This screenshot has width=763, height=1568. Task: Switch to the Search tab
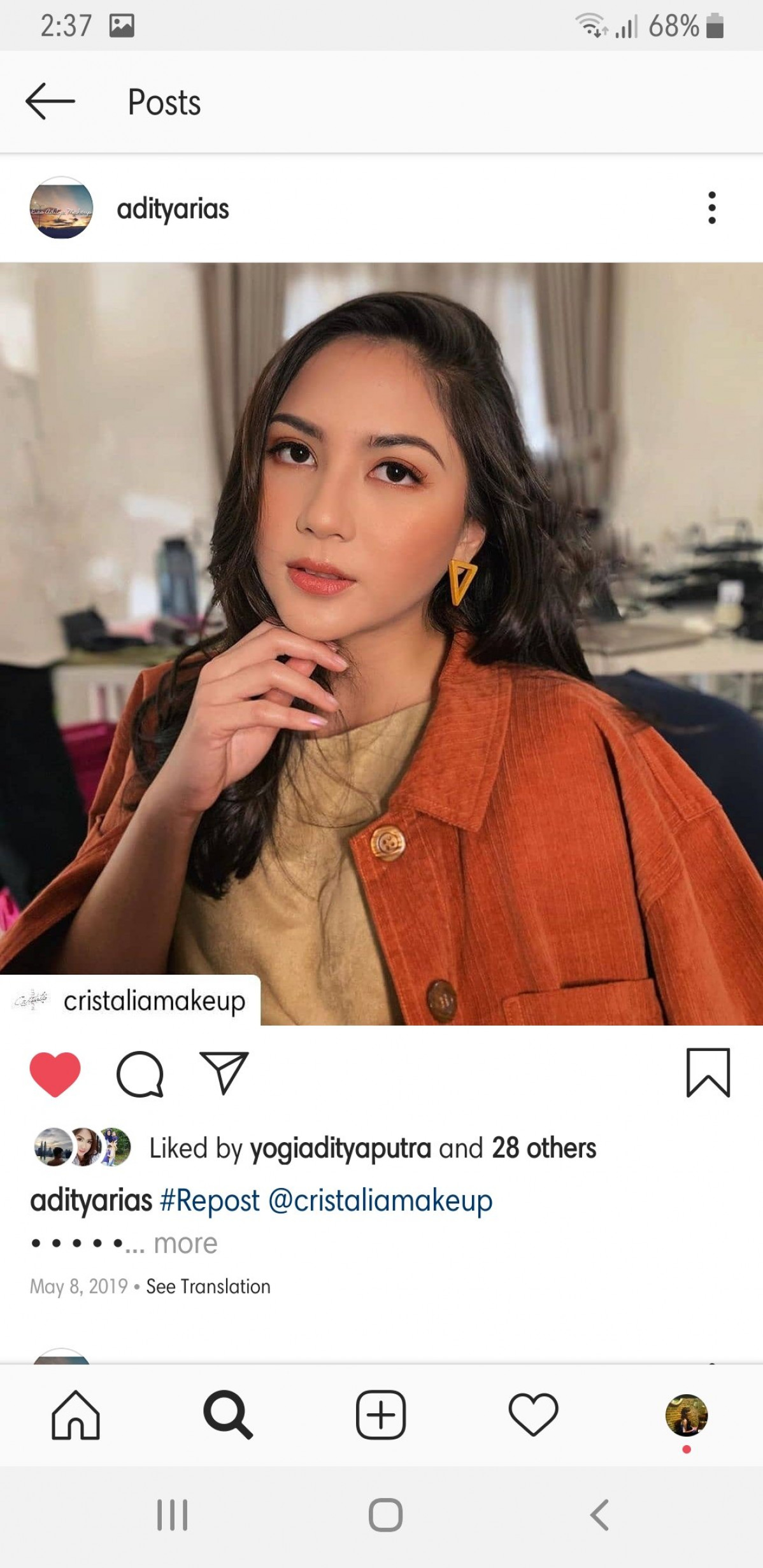pyautogui.click(x=228, y=1415)
